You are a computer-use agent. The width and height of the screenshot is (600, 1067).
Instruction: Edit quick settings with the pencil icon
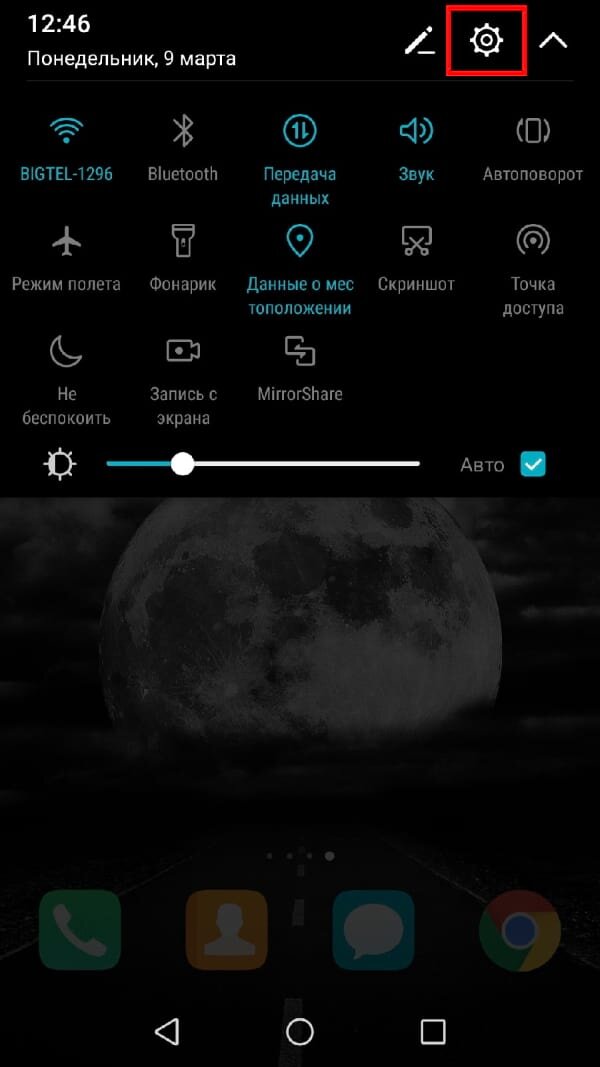[420, 41]
